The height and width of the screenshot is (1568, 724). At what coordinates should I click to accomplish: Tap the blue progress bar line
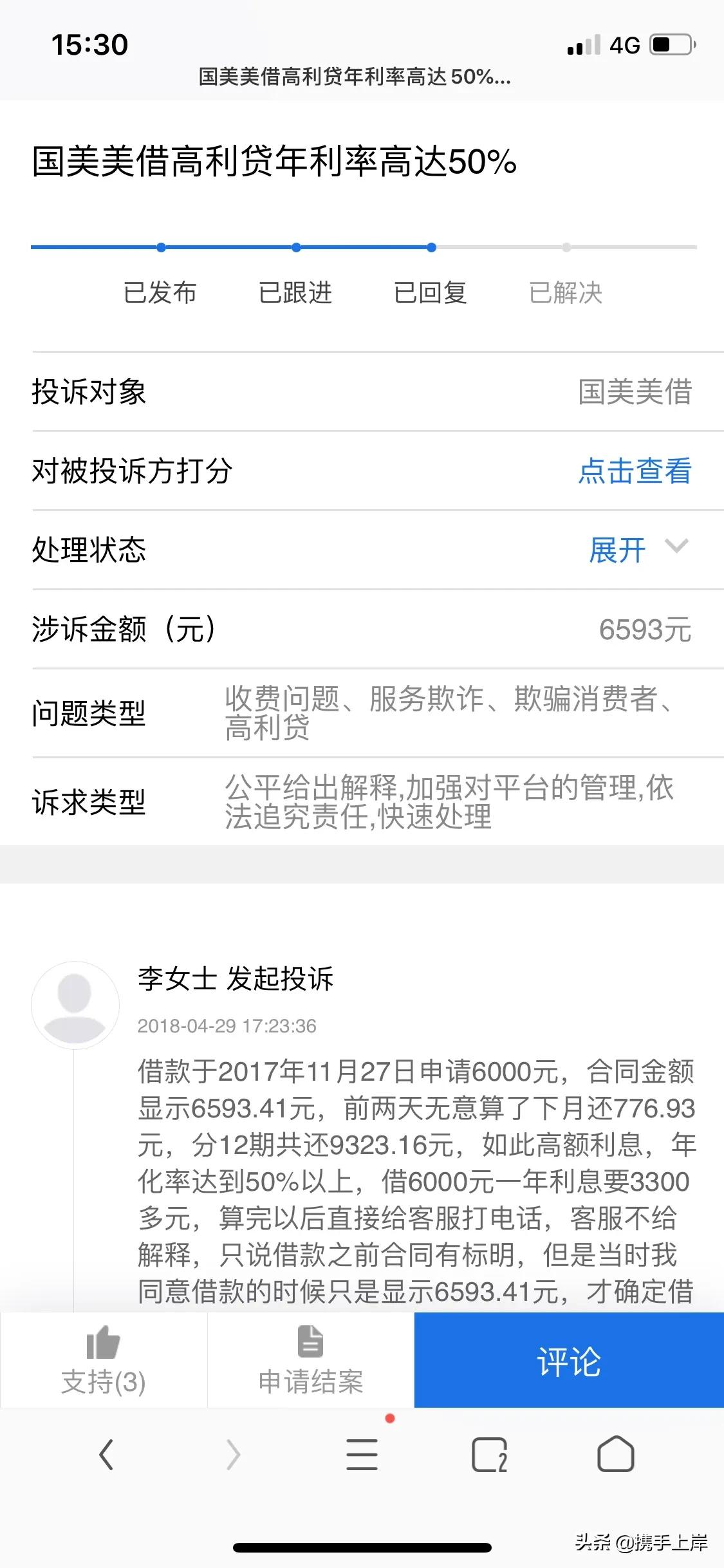[x=232, y=246]
